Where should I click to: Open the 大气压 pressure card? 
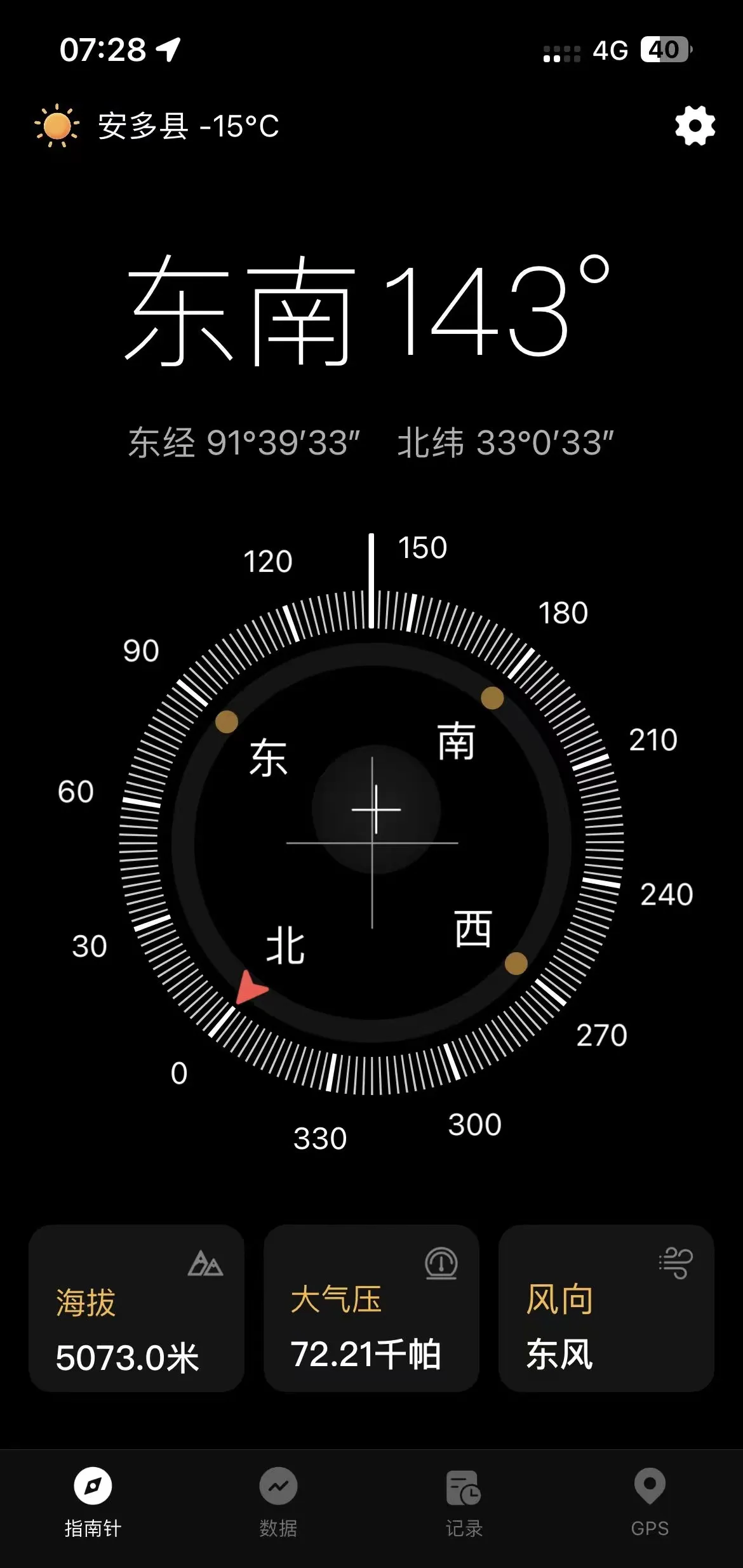point(371,1309)
